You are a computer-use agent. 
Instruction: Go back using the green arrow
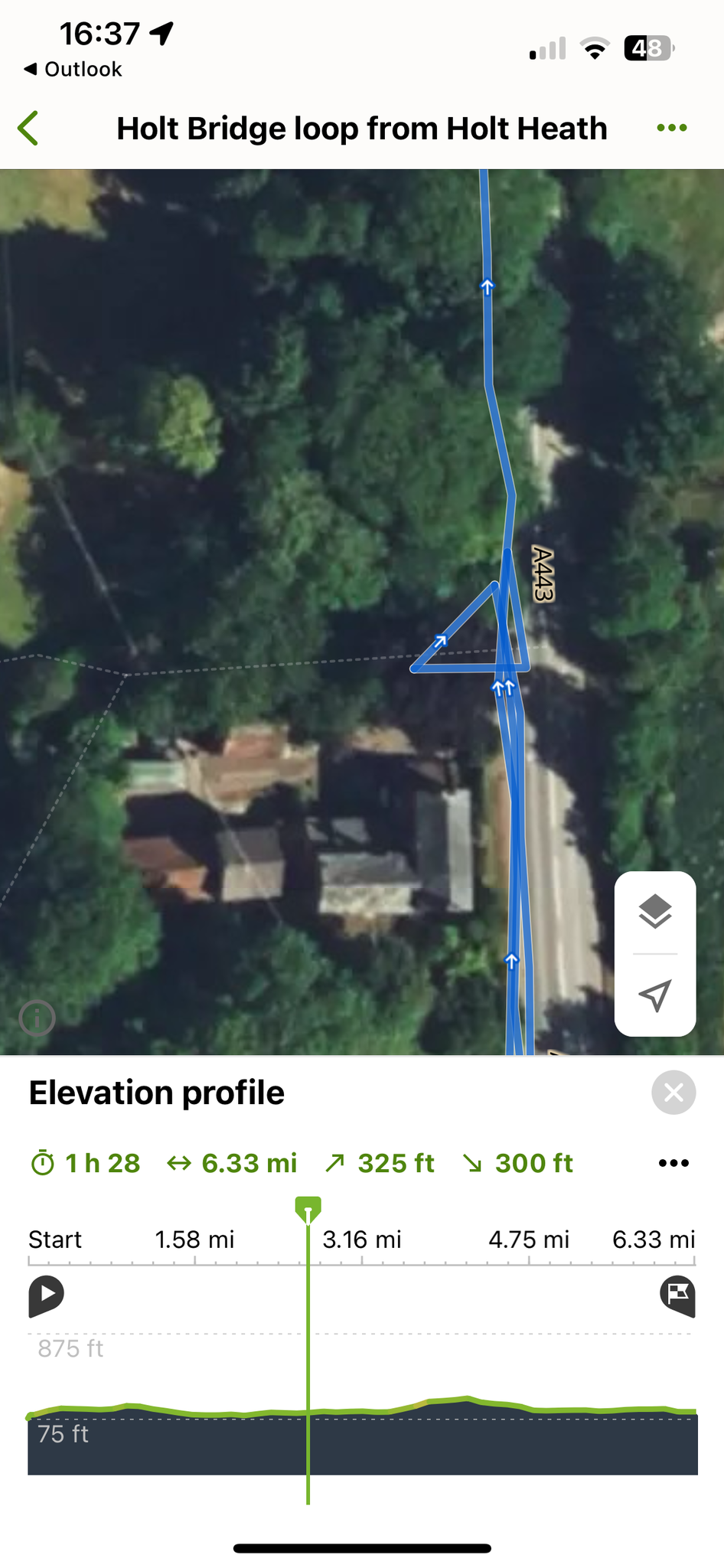click(x=29, y=128)
